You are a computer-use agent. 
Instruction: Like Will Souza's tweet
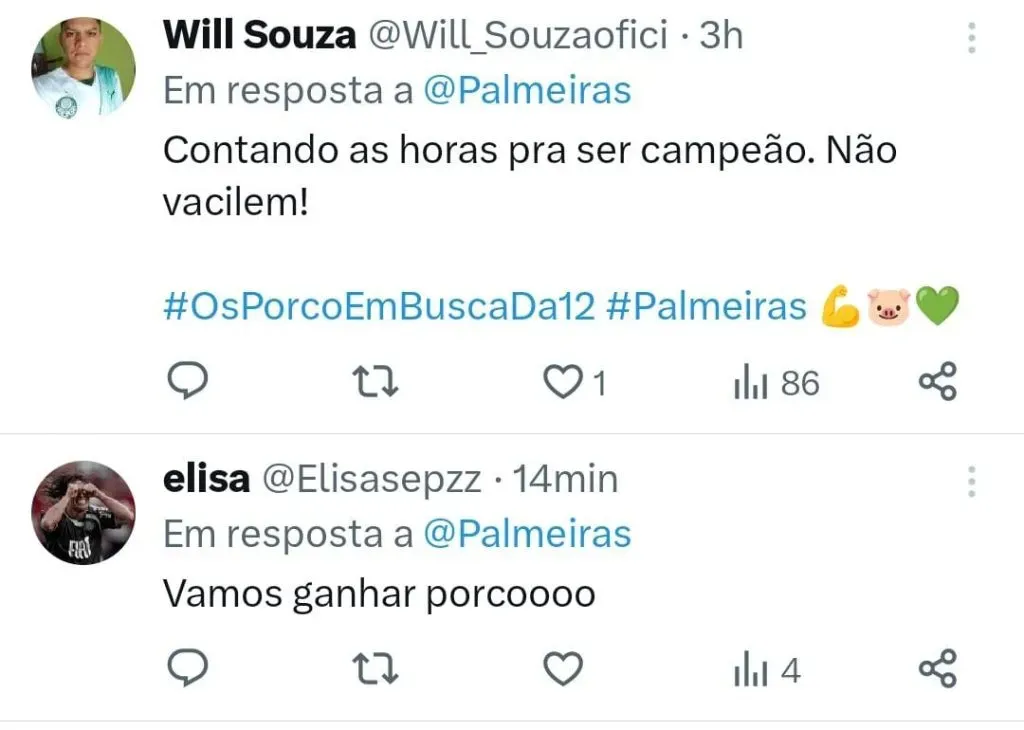click(x=563, y=382)
